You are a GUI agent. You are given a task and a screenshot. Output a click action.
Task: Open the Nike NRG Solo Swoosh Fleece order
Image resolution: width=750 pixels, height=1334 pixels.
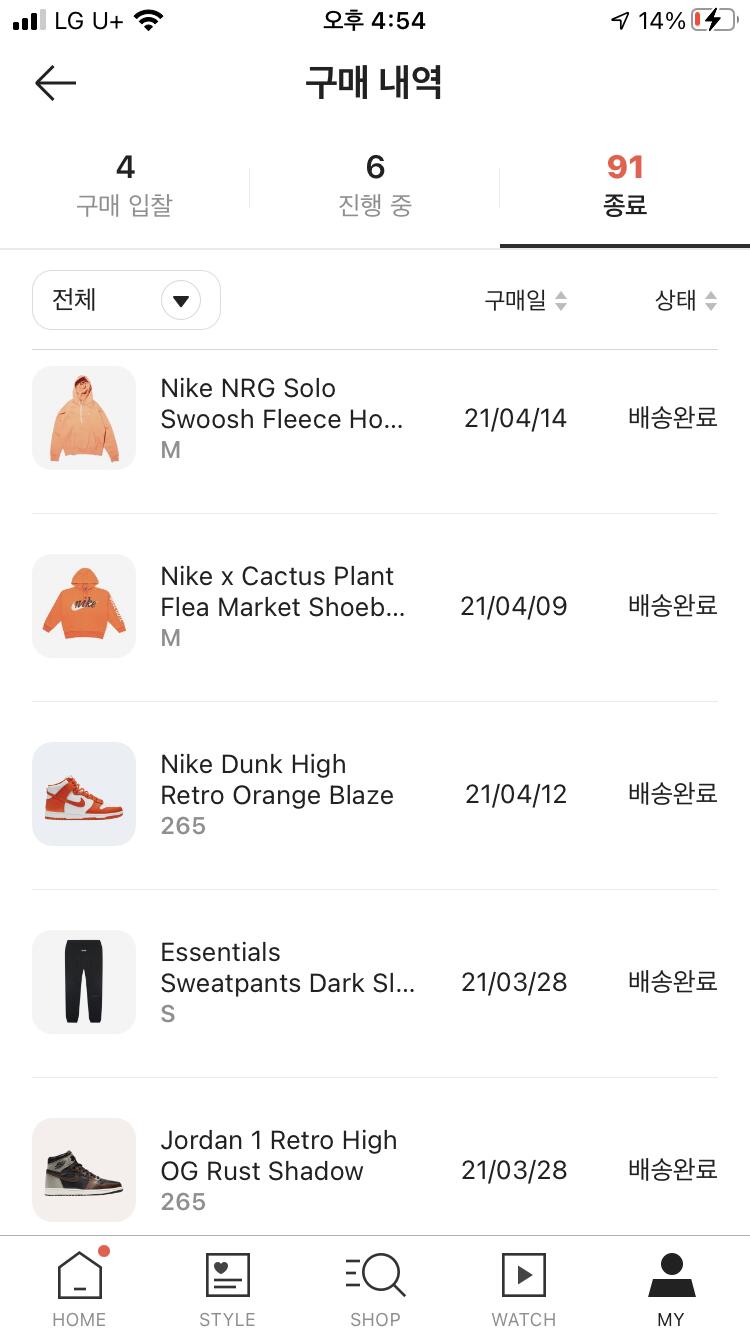pos(282,418)
